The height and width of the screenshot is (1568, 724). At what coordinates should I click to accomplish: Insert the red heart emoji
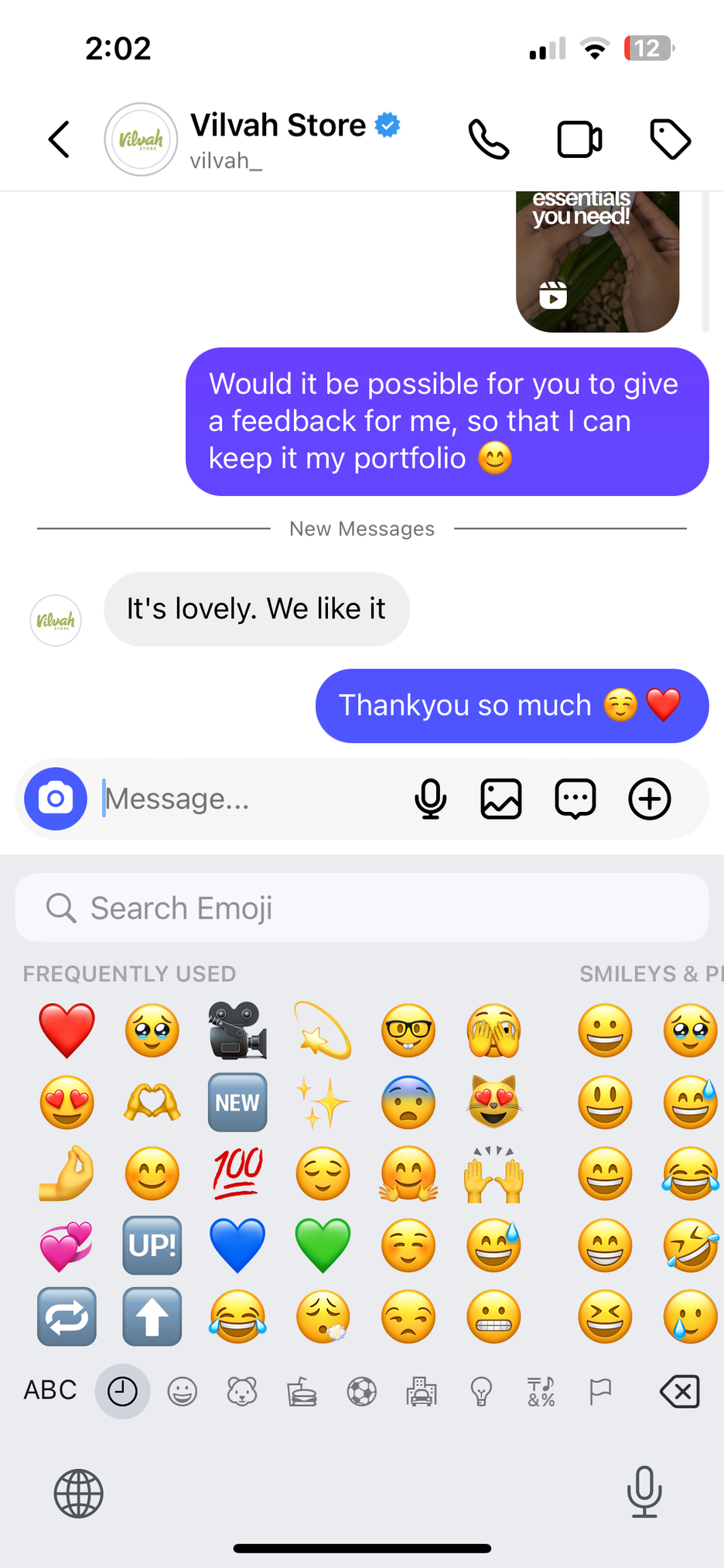coord(67,1030)
